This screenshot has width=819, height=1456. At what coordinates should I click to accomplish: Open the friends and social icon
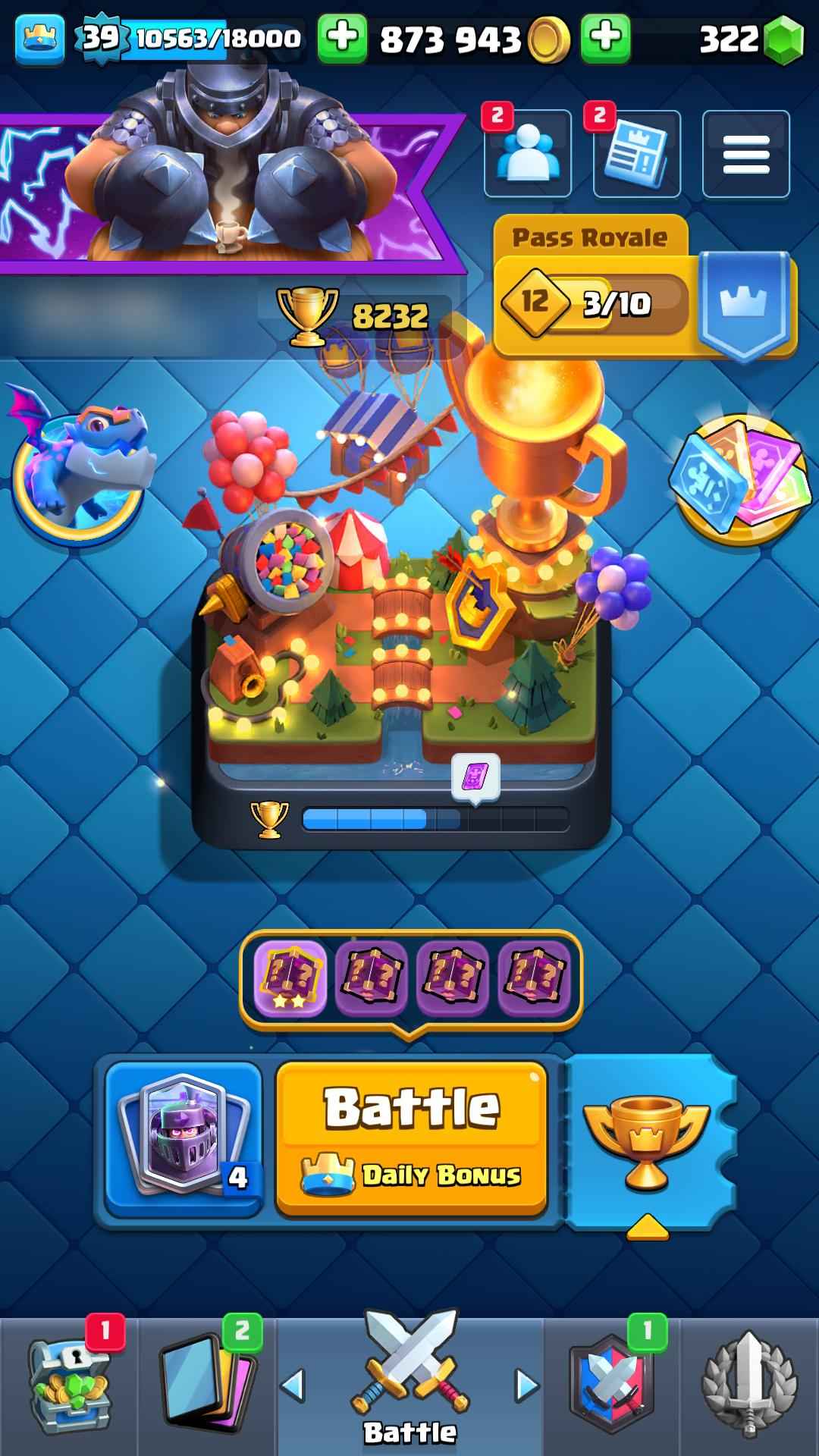point(528,154)
